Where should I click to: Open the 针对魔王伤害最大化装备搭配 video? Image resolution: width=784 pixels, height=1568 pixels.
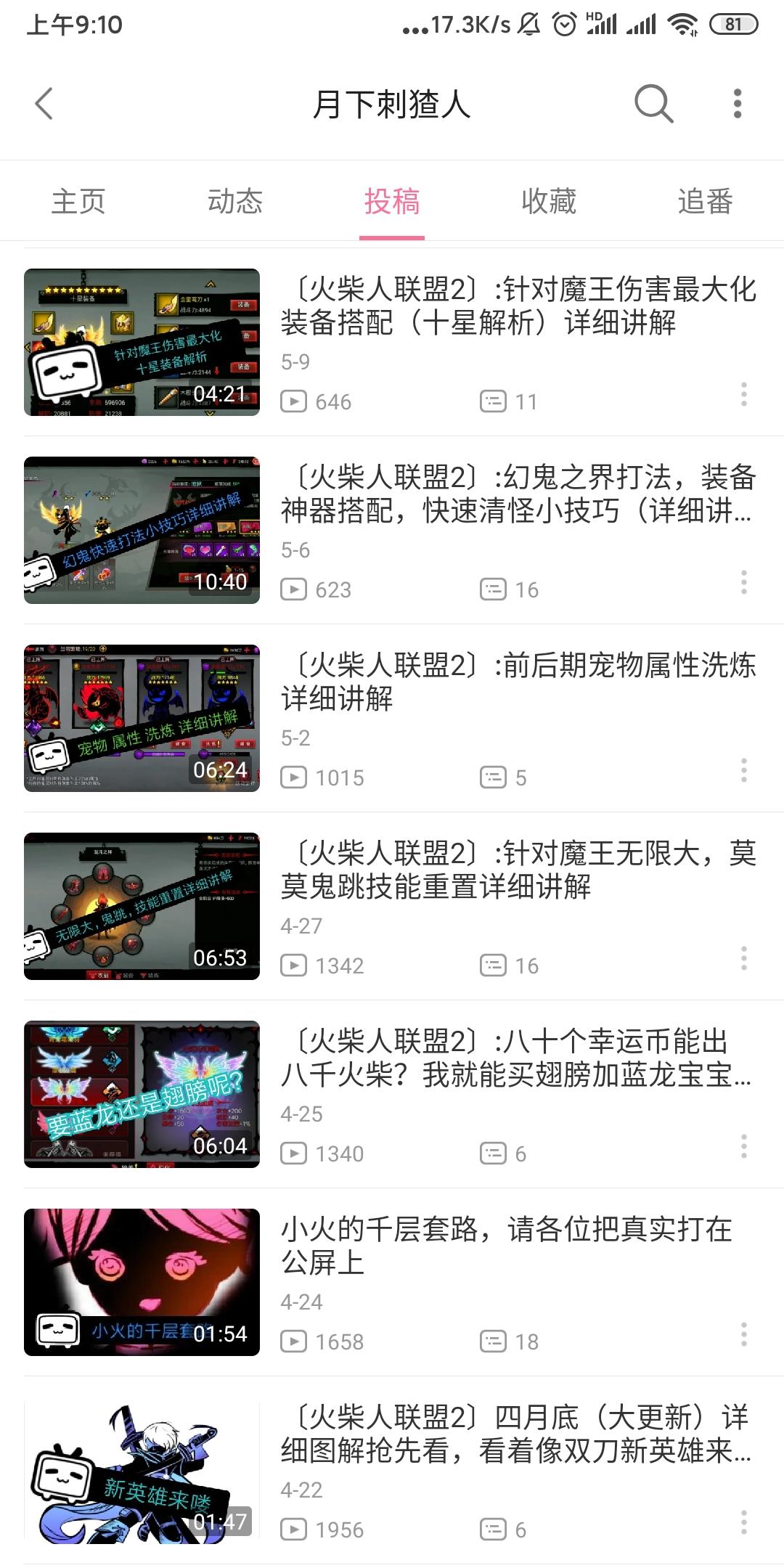coord(517,306)
